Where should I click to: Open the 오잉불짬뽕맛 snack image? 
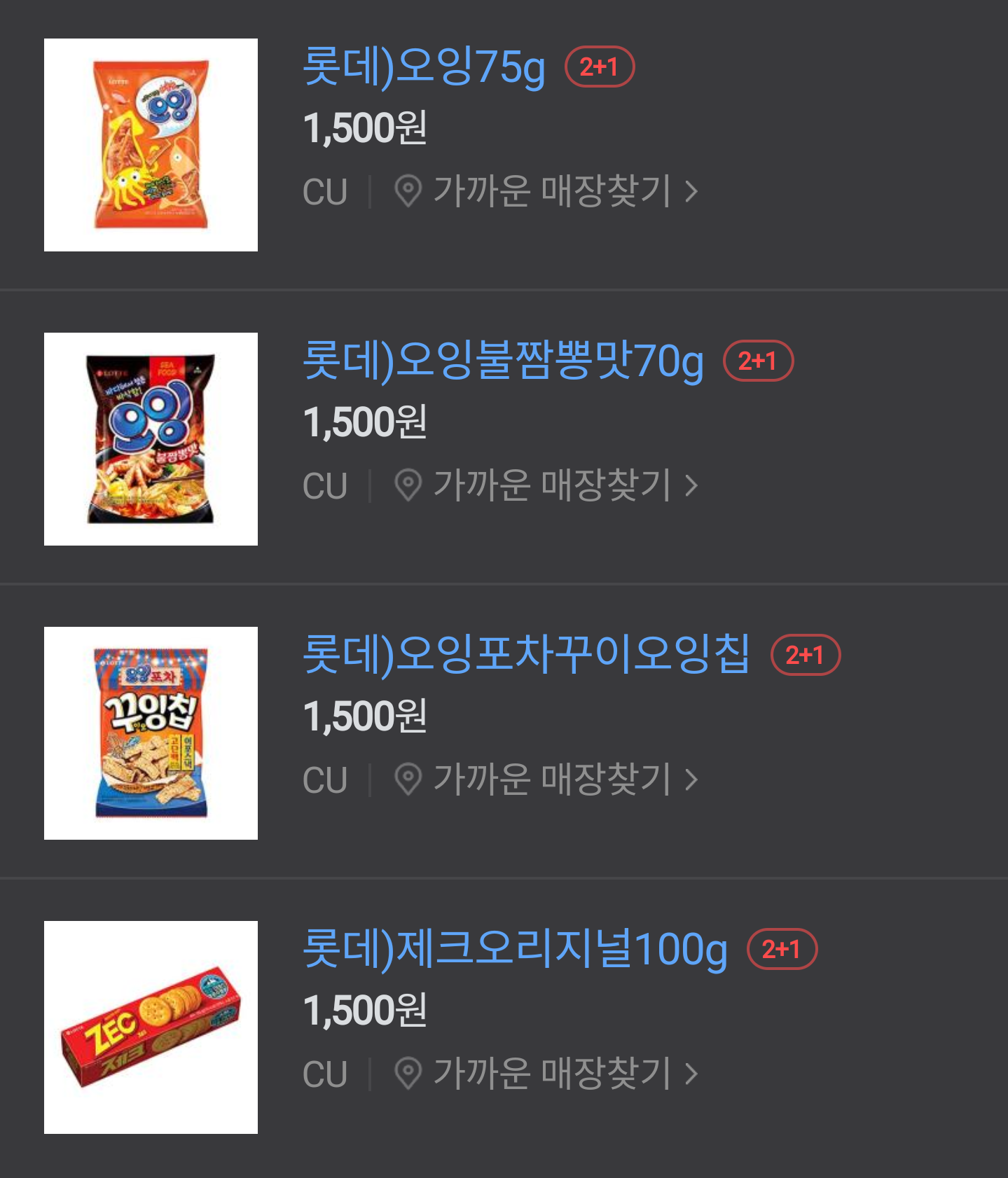click(x=151, y=439)
